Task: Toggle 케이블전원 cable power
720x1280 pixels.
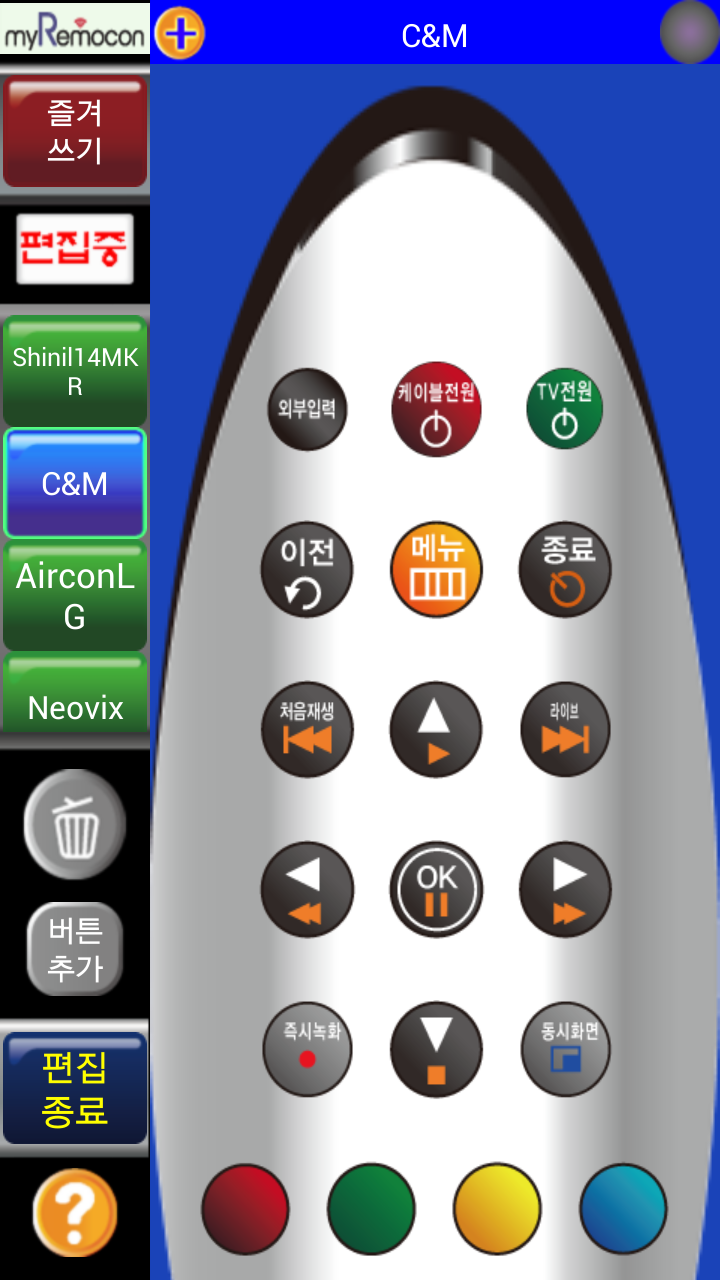Action: 436,408
